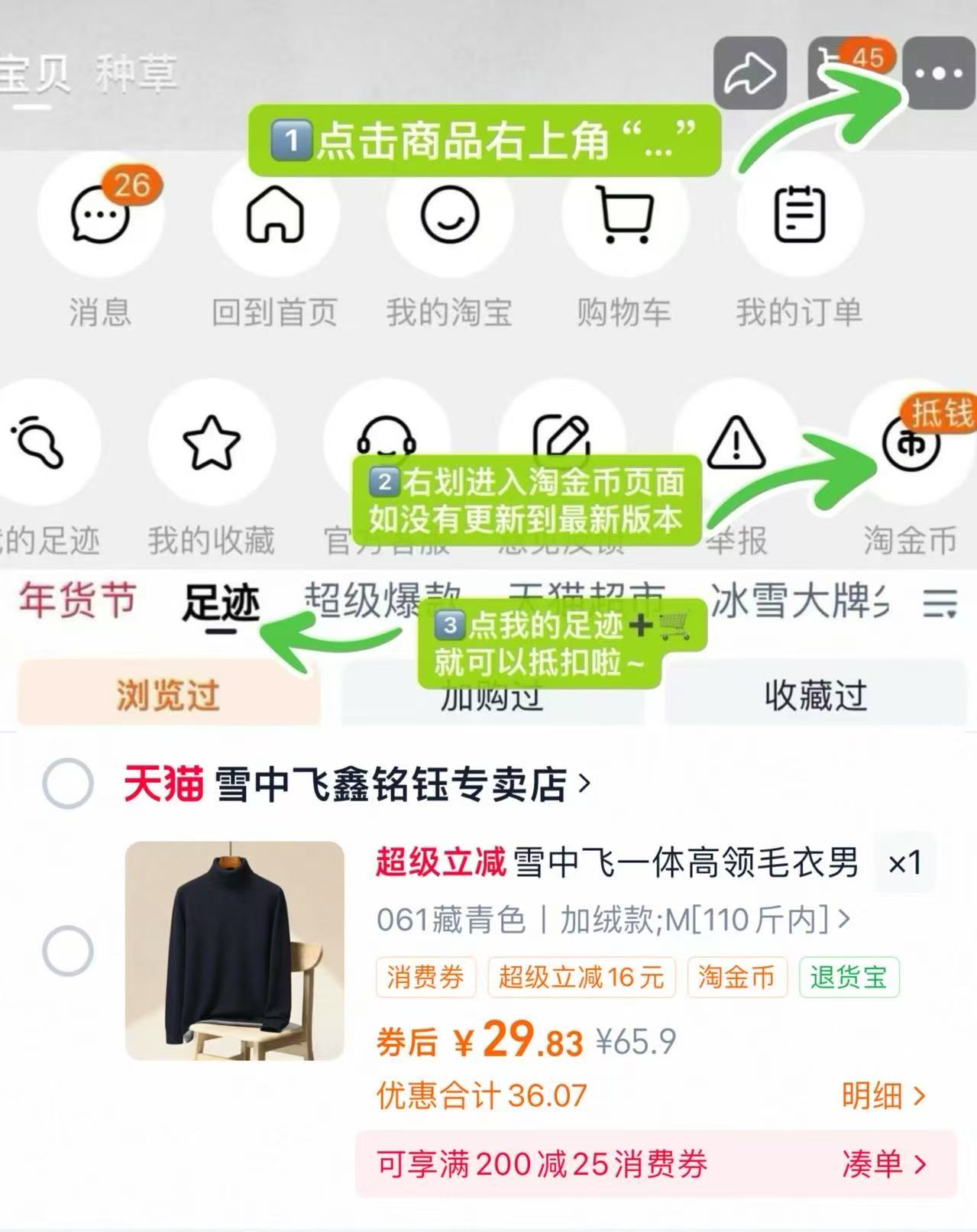This screenshot has width=977, height=1232.
Task: Open the 购物车 shopping cart icon
Action: point(623,216)
